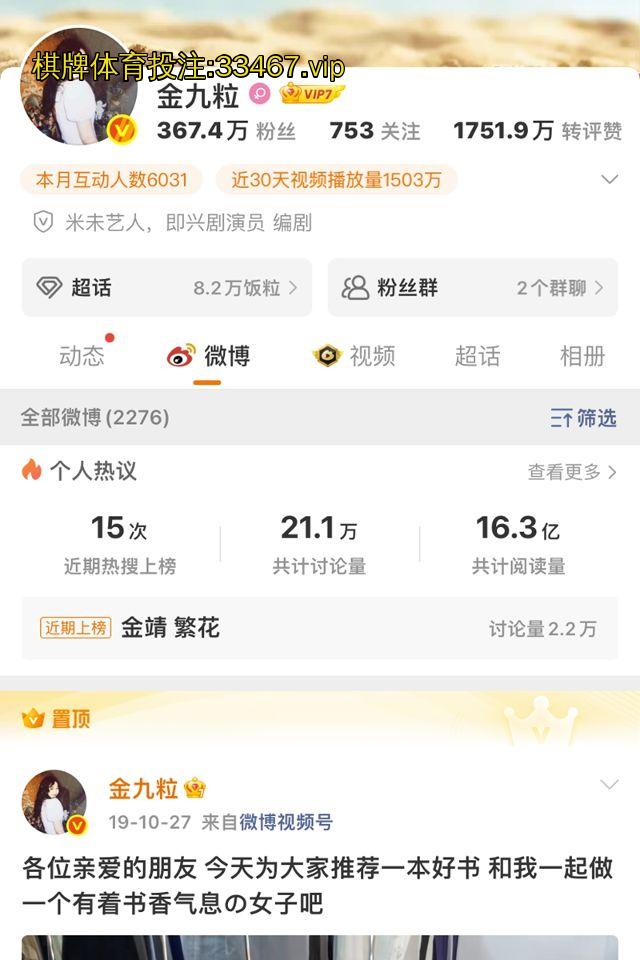Switch to the 视频 tab

pos(354,356)
